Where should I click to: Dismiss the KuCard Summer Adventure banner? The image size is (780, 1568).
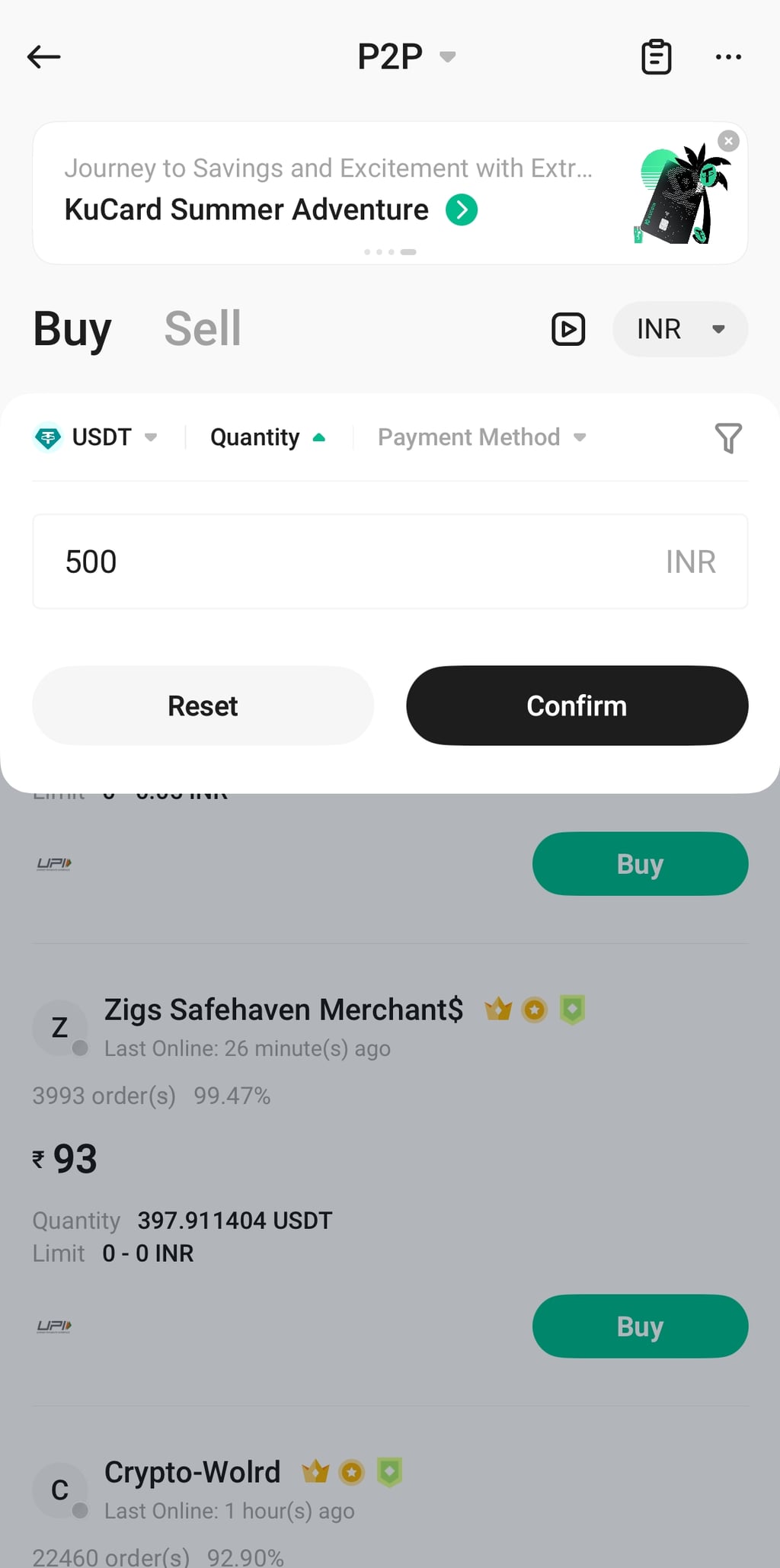click(x=728, y=141)
